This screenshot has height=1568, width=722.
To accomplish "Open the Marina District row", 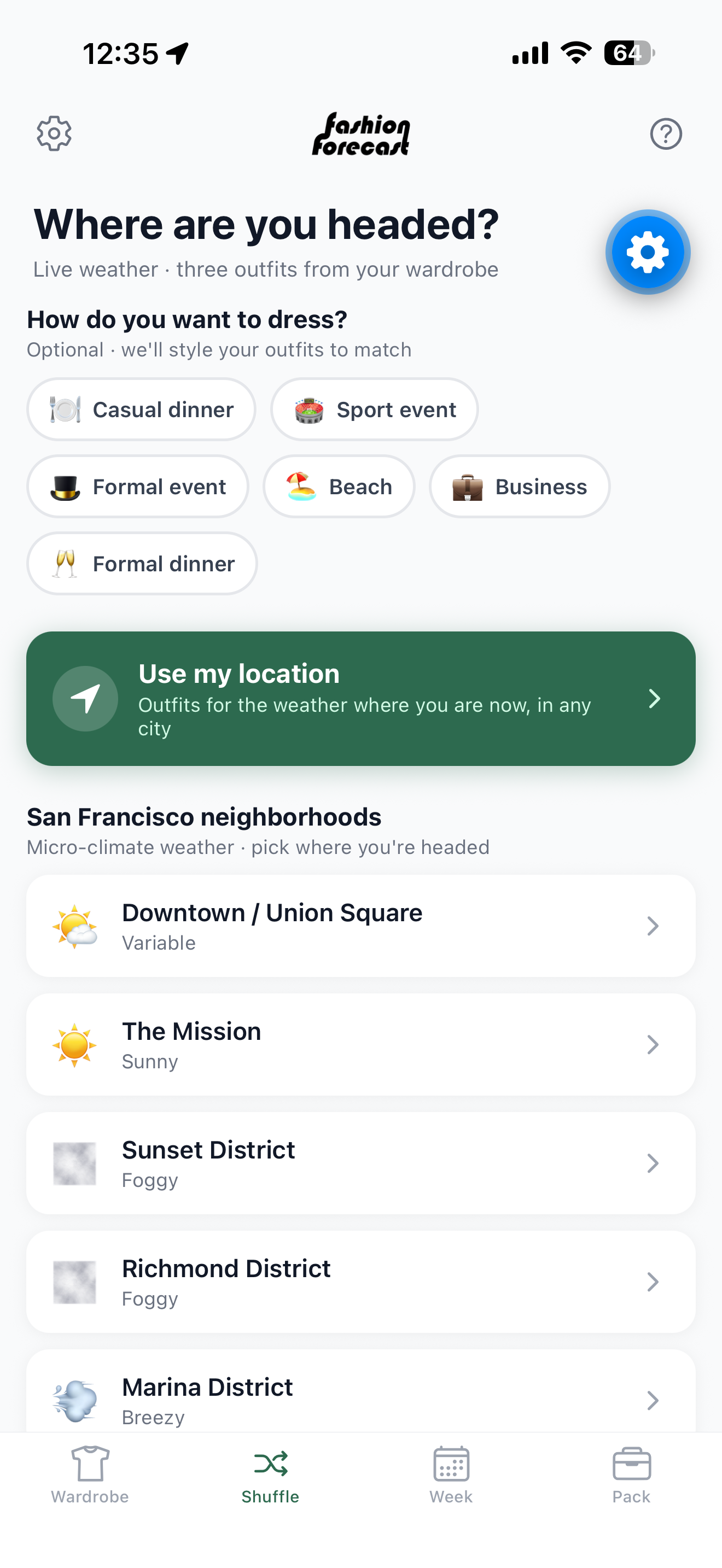I will pyautogui.click(x=361, y=1391).
